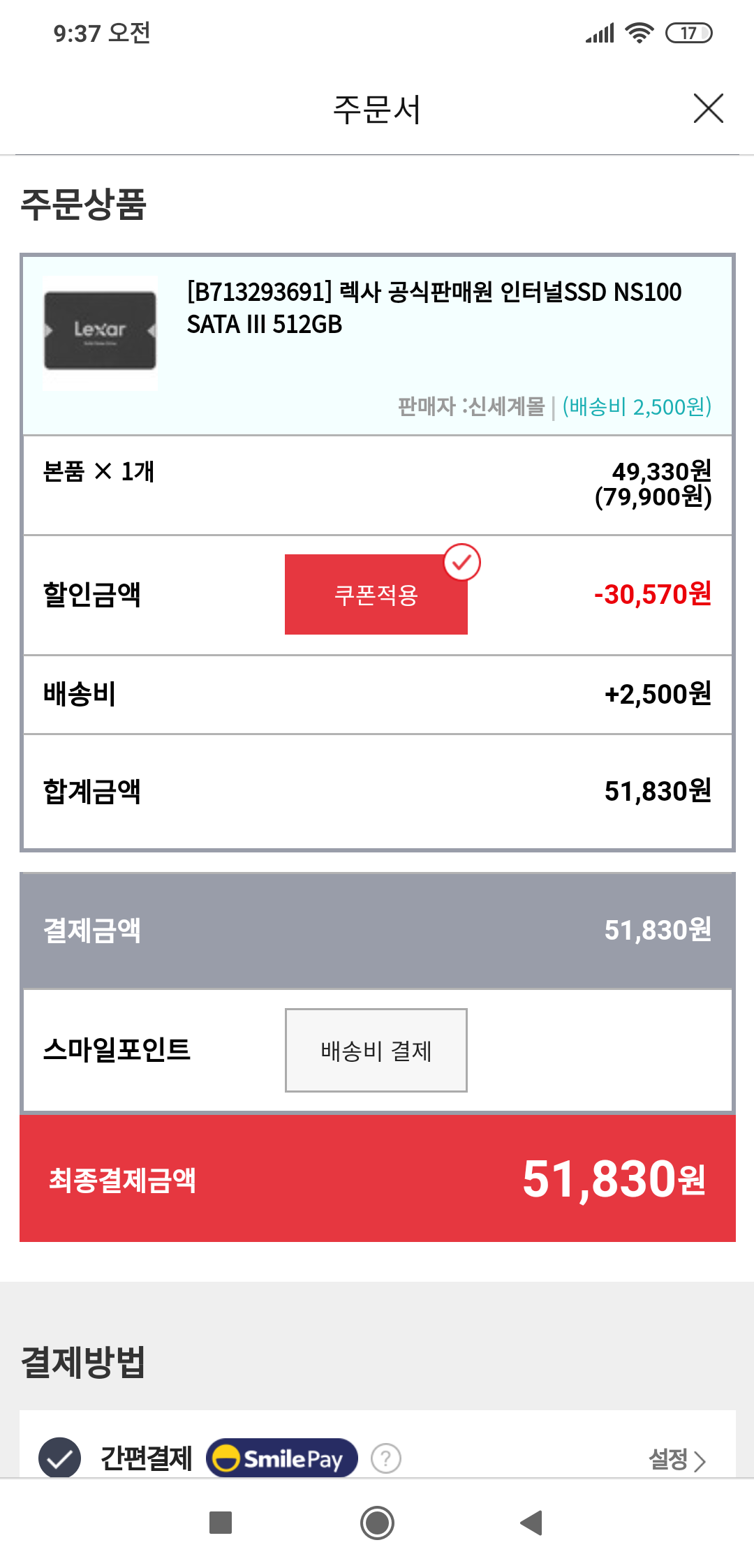This screenshot has width=754, height=1568.
Task: Open the Lexar SSD product thumbnail
Action: click(100, 332)
